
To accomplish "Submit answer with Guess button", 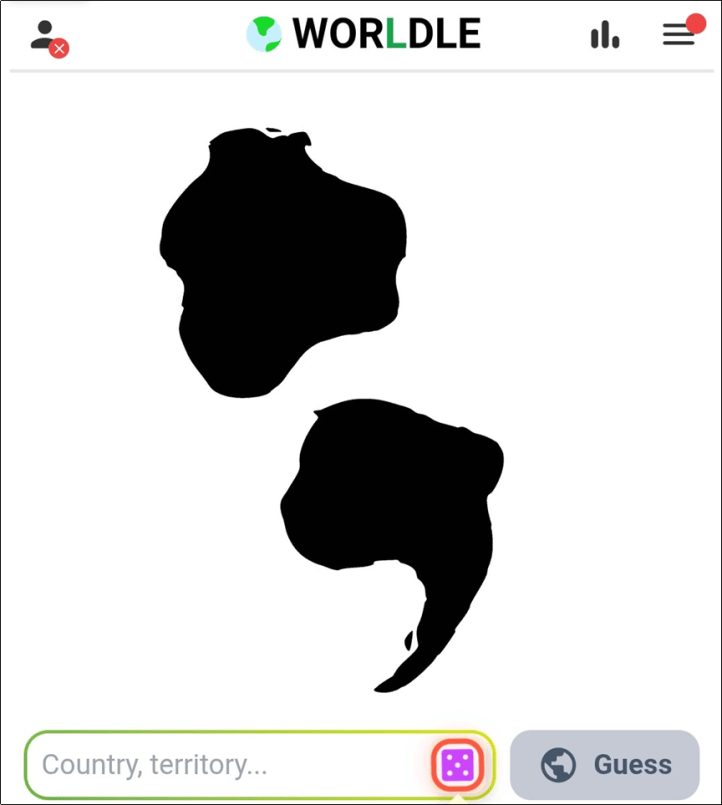I will click(605, 765).
